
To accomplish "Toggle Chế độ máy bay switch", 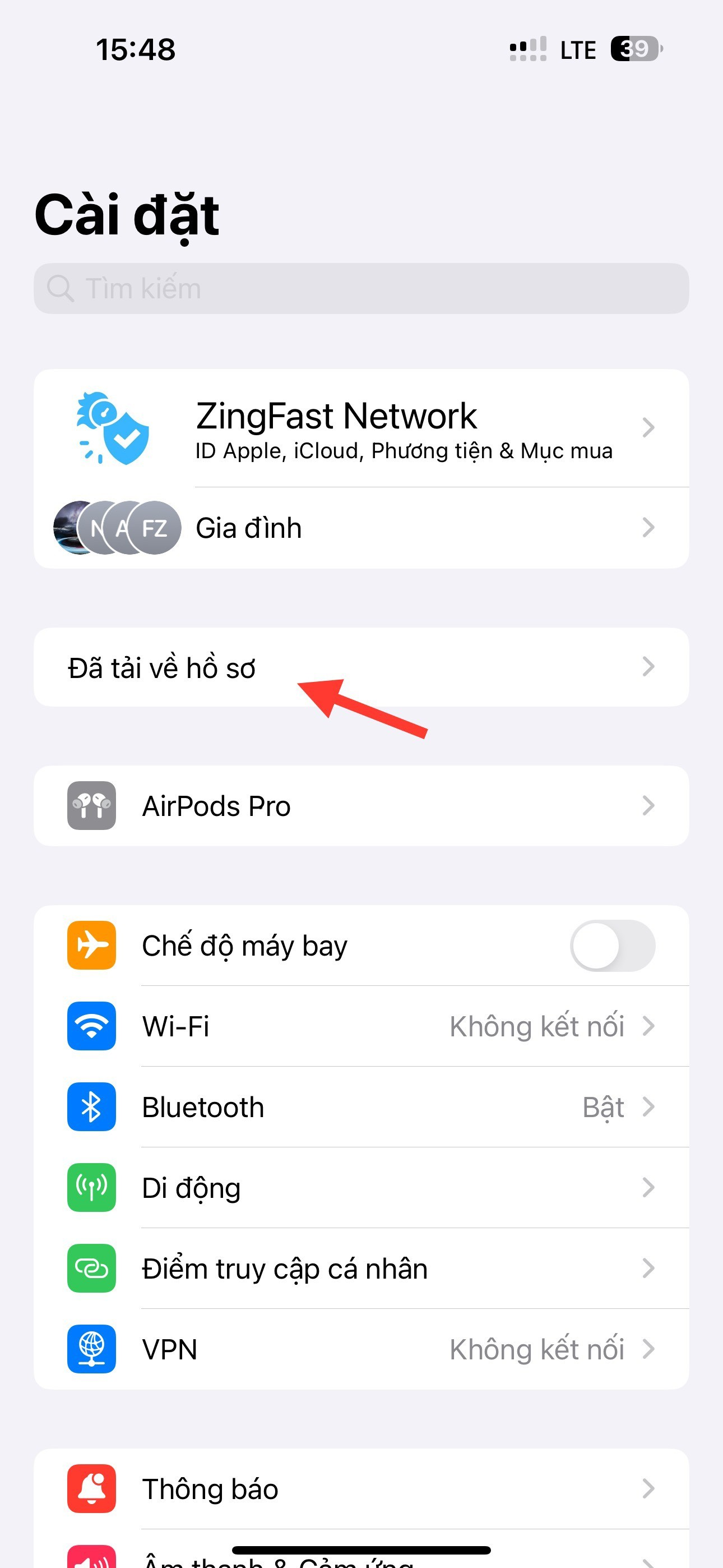I will click(612, 946).
